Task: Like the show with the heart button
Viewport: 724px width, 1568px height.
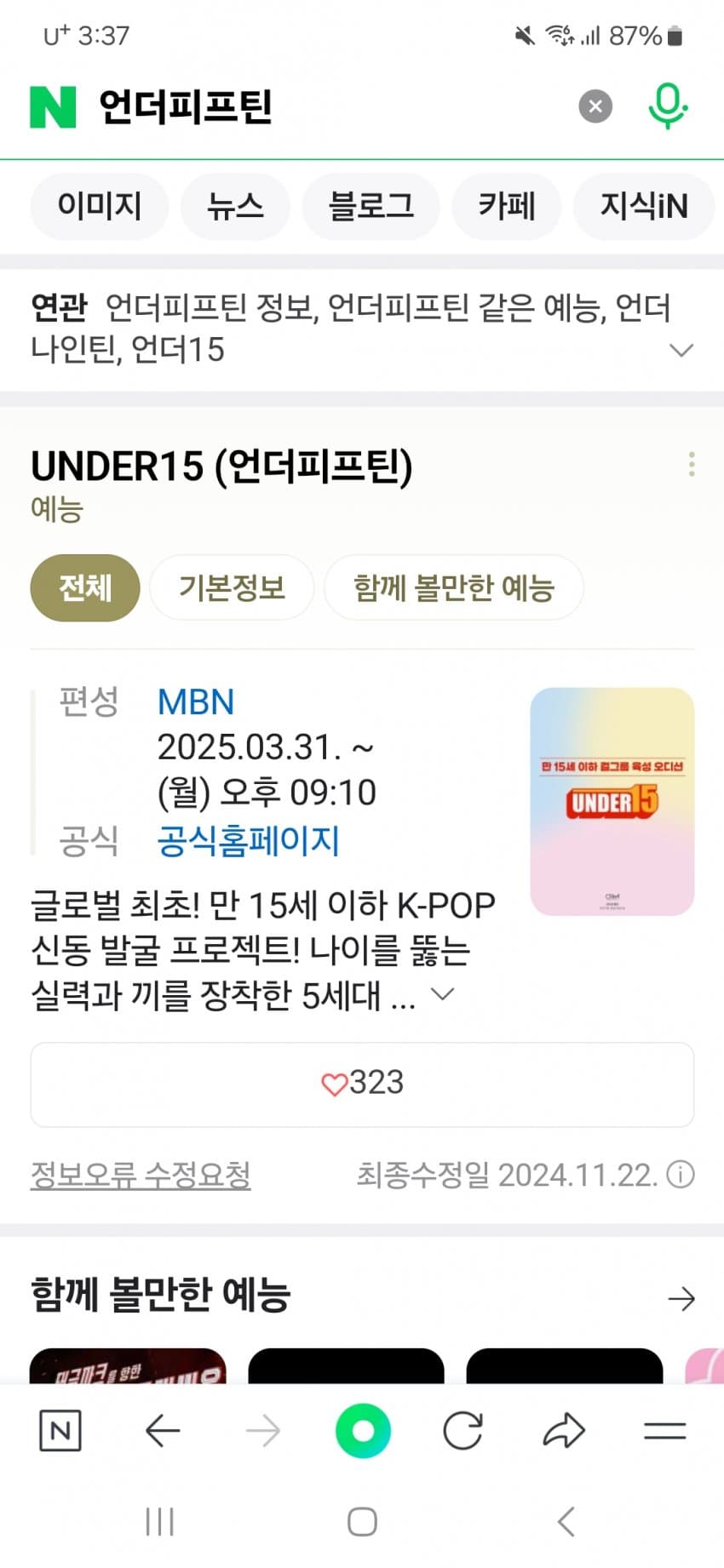Action: coord(362,1084)
